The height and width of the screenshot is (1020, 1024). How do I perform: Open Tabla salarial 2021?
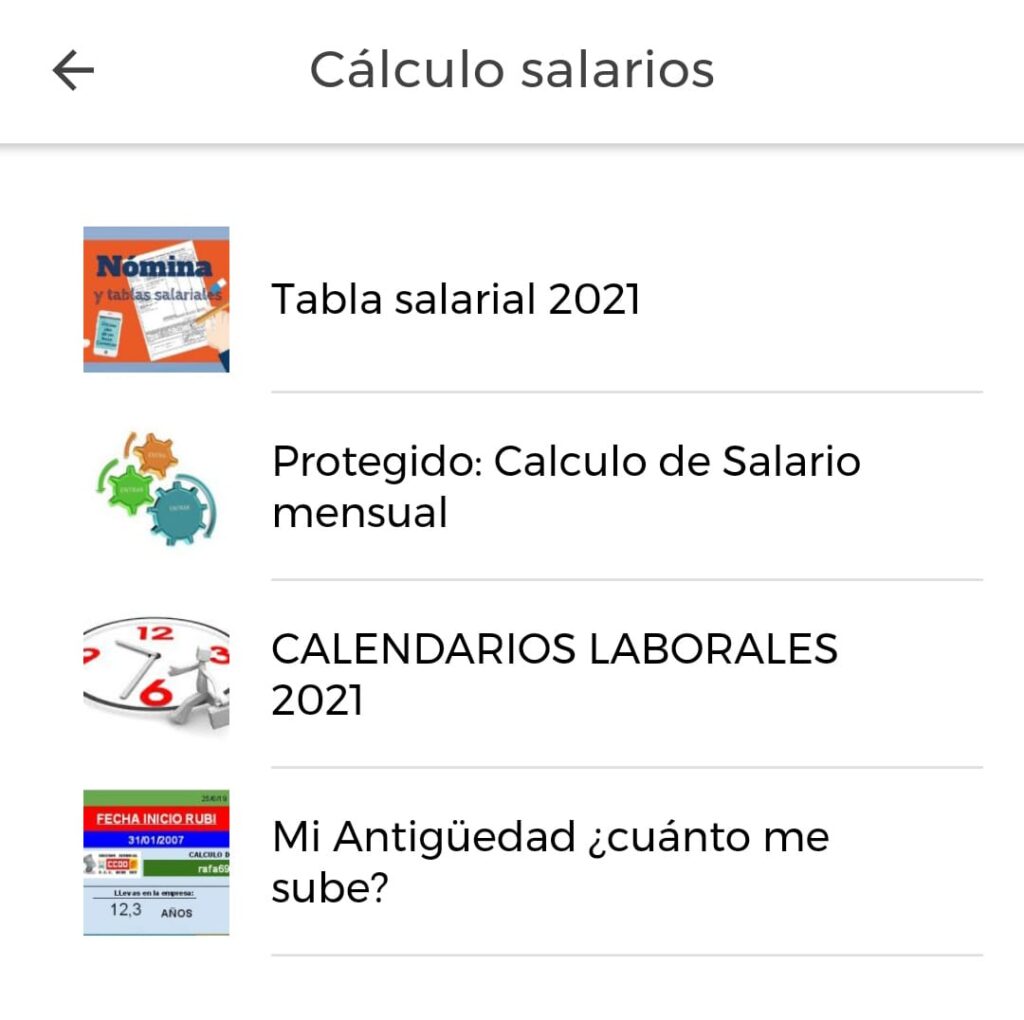coord(456,299)
